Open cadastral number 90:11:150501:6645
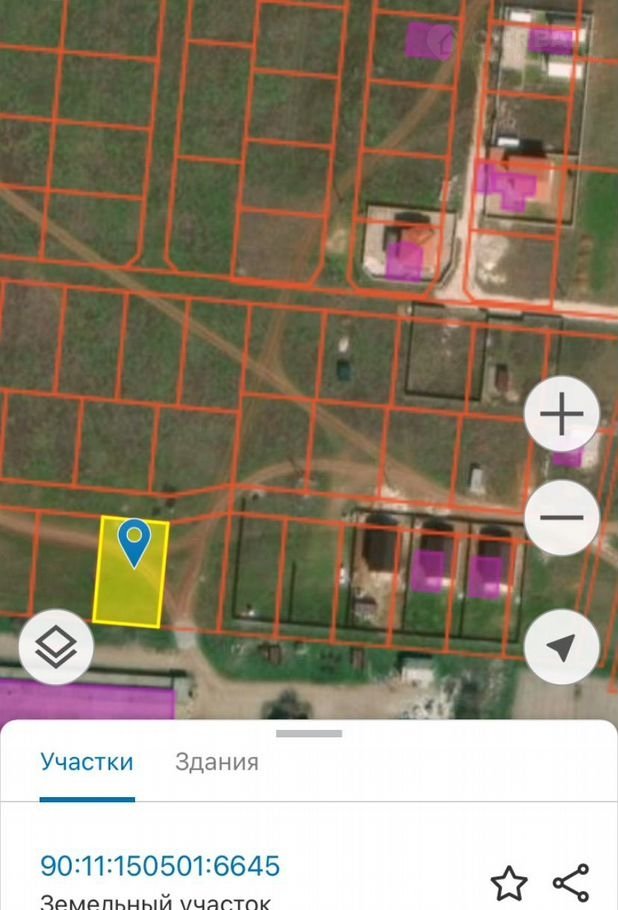The width and height of the screenshot is (618, 910). click(160, 865)
